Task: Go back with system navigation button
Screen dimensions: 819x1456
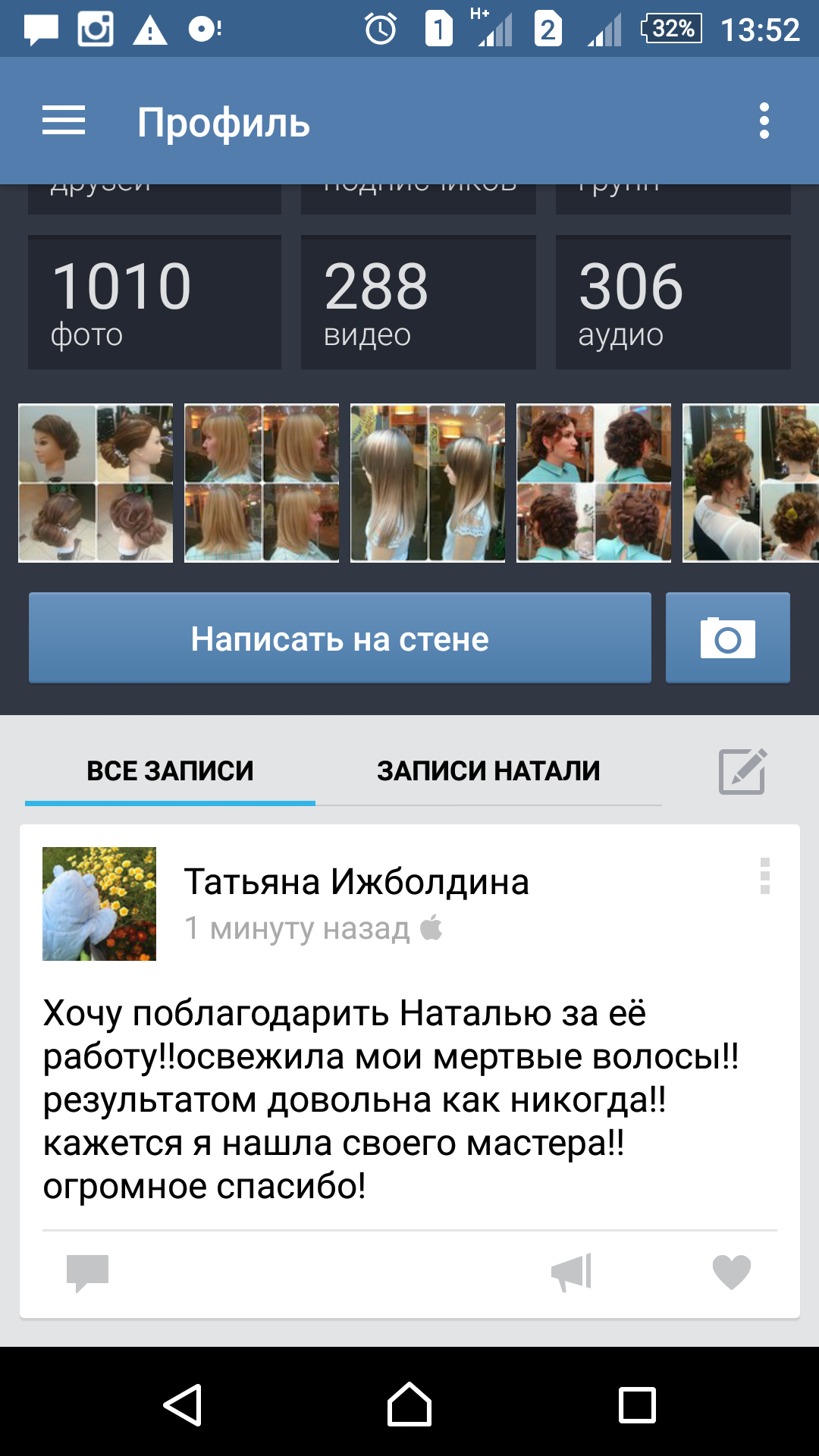Action: tap(183, 1404)
